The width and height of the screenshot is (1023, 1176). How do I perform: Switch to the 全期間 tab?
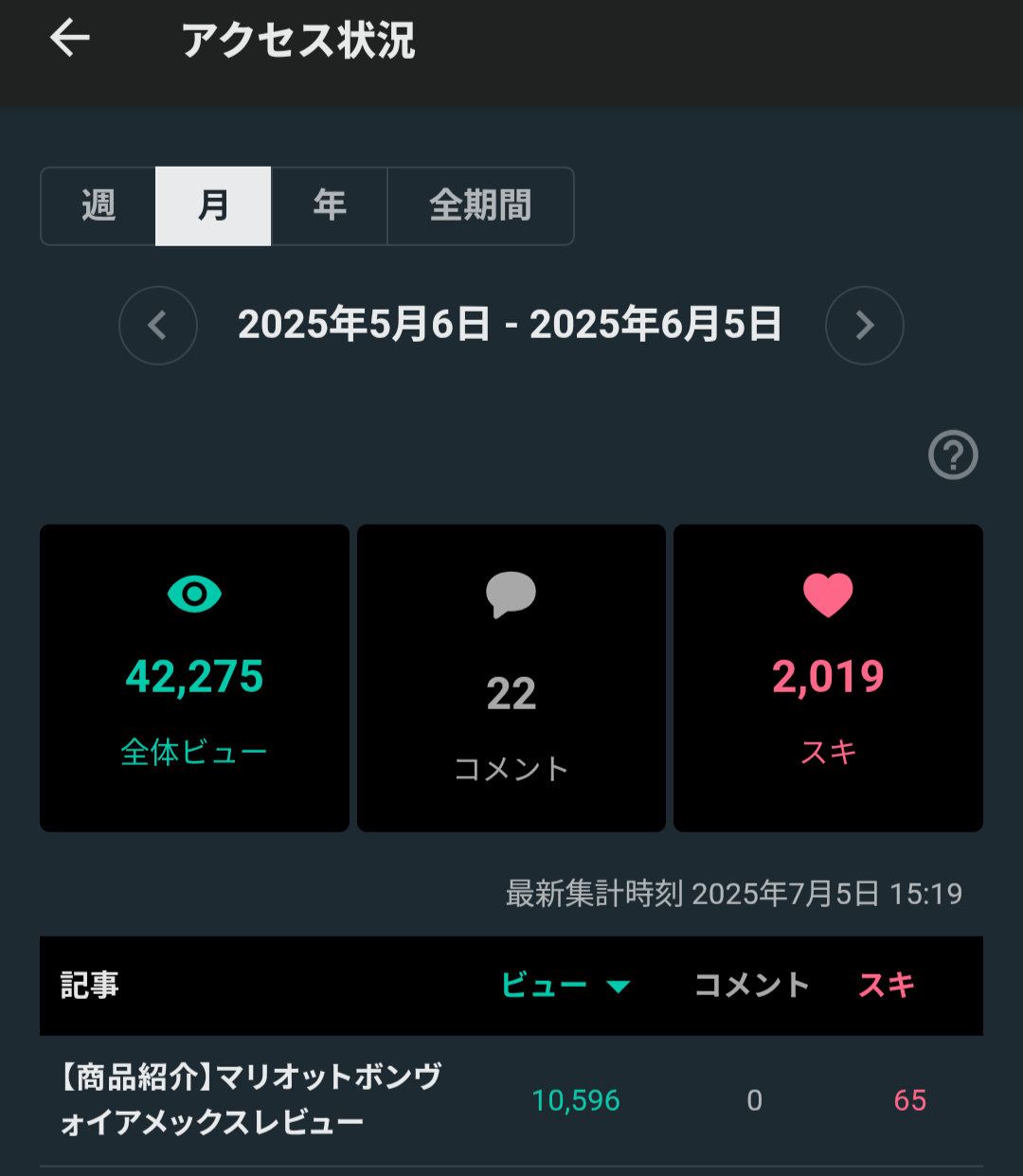[480, 205]
